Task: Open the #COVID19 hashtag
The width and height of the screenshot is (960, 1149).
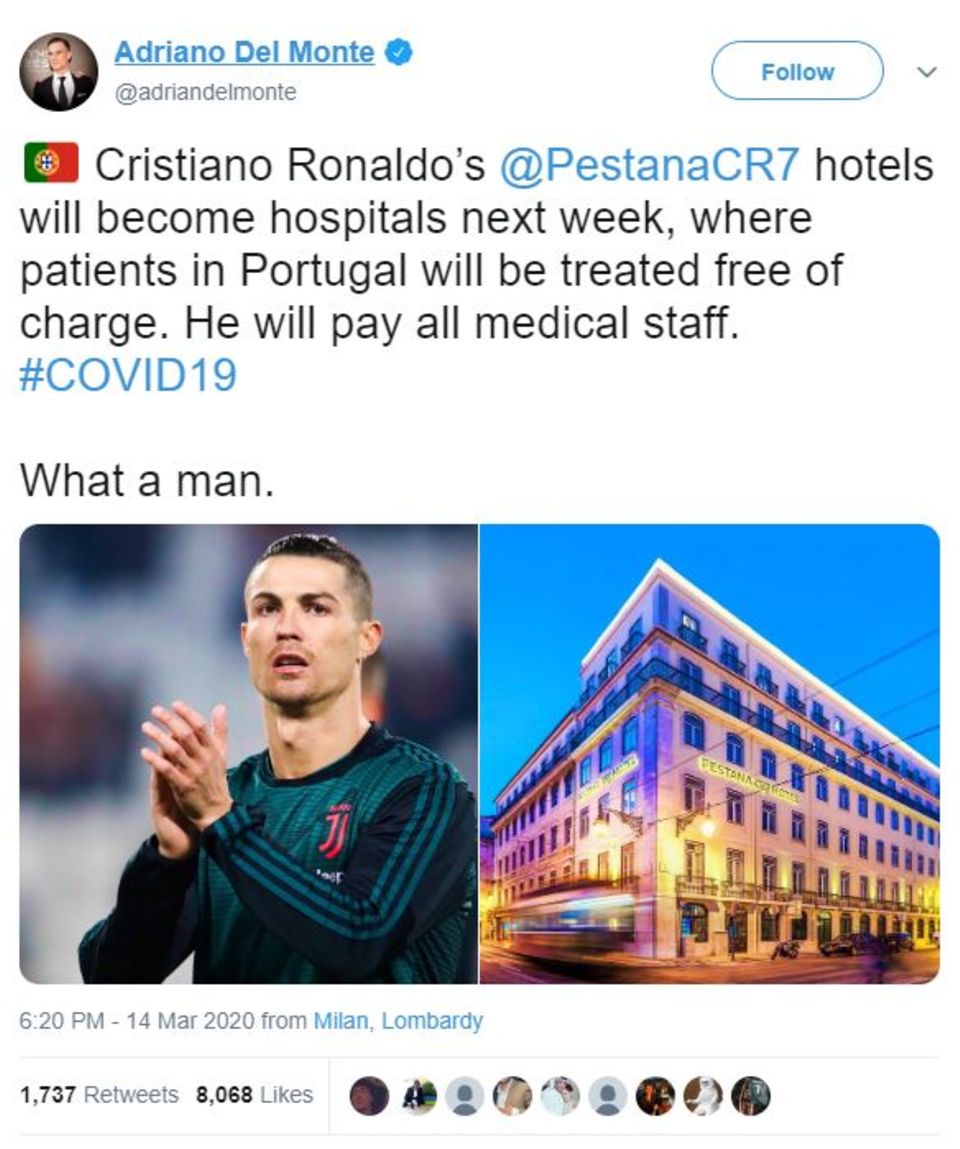Action: 128,376
